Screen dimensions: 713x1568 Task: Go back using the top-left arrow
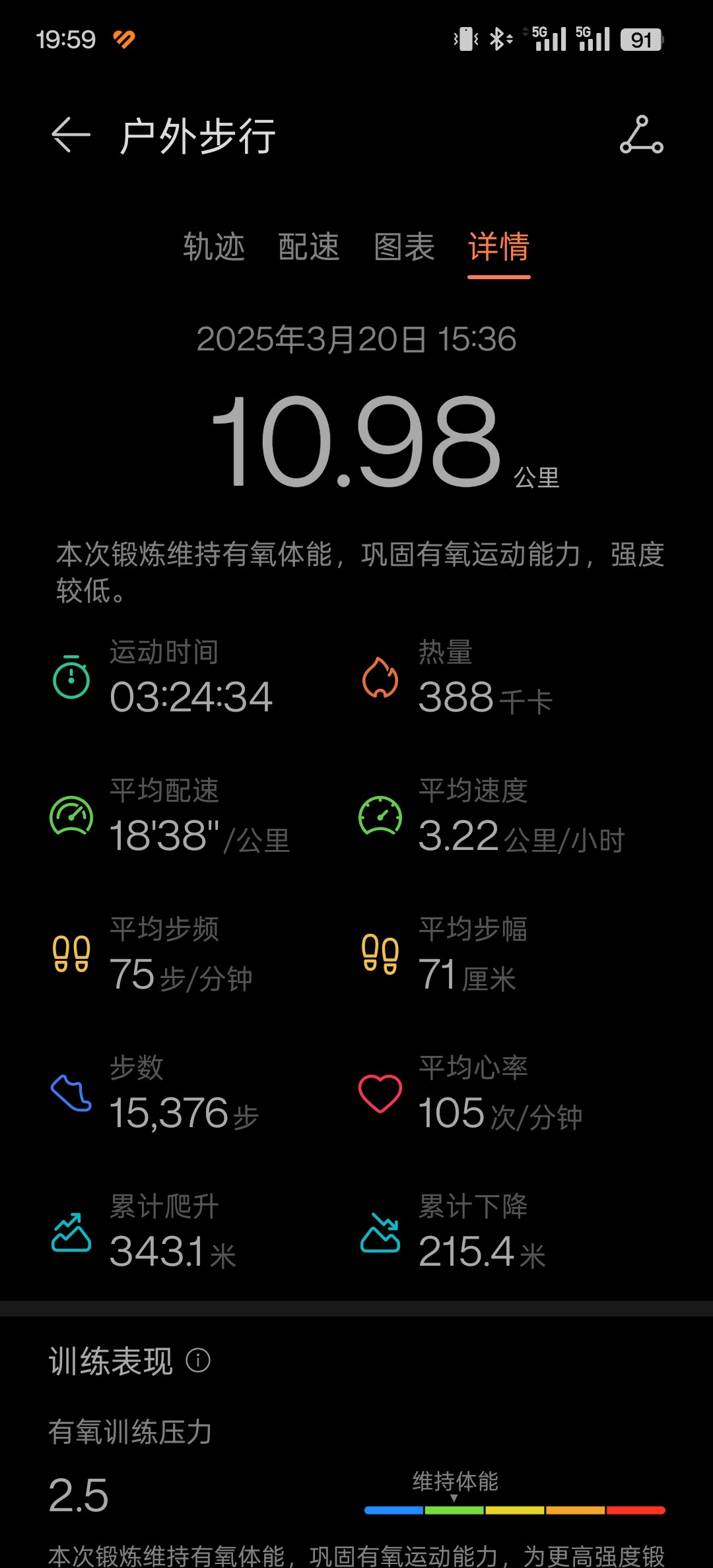pos(71,135)
